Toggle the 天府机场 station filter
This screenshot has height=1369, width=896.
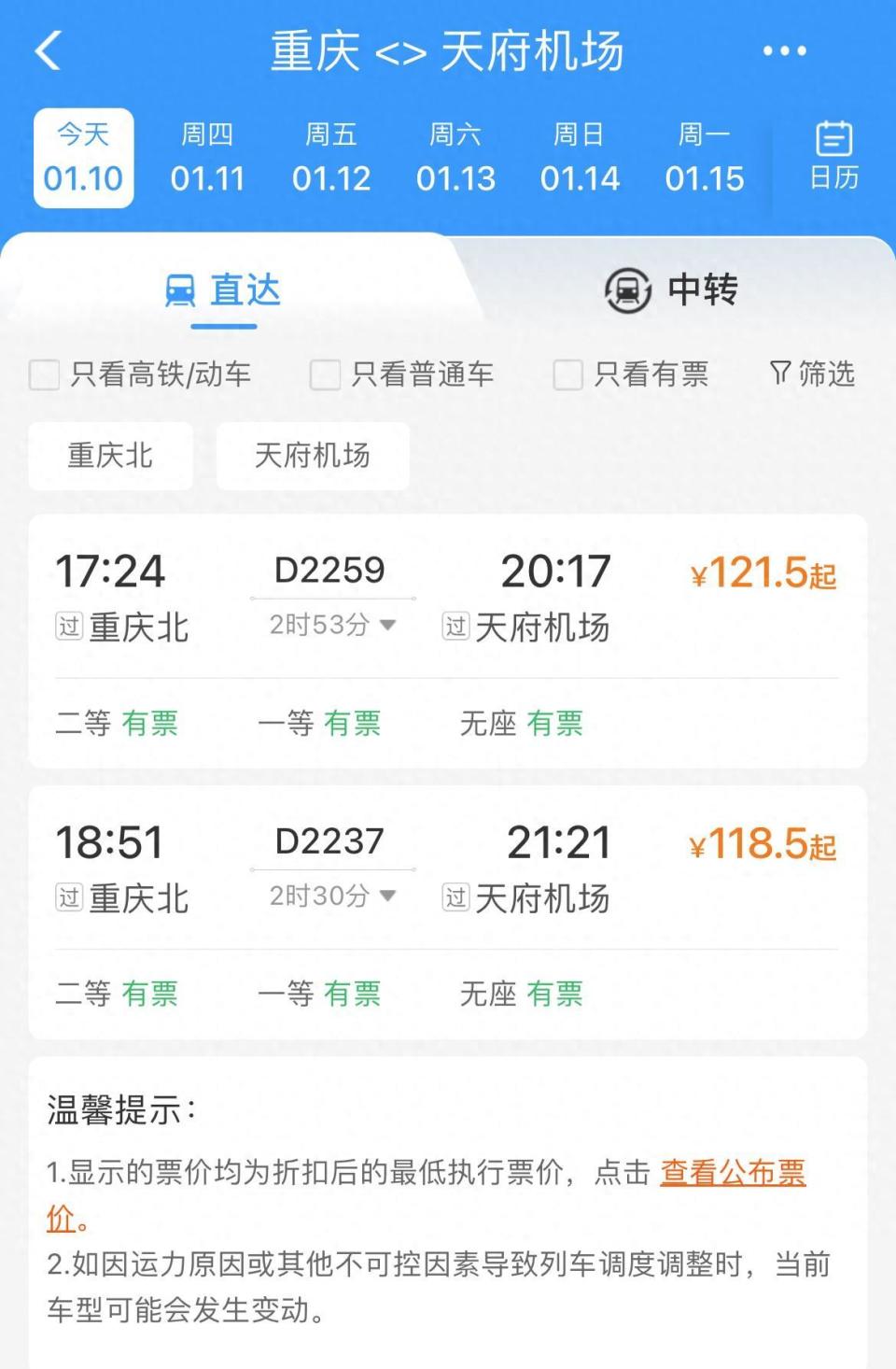click(312, 456)
